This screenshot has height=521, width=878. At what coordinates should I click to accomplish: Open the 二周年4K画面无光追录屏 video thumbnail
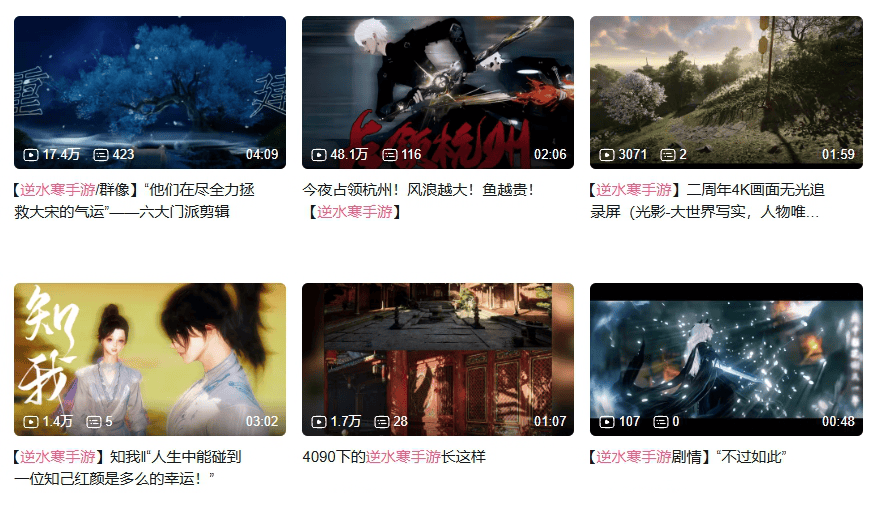pos(726,85)
